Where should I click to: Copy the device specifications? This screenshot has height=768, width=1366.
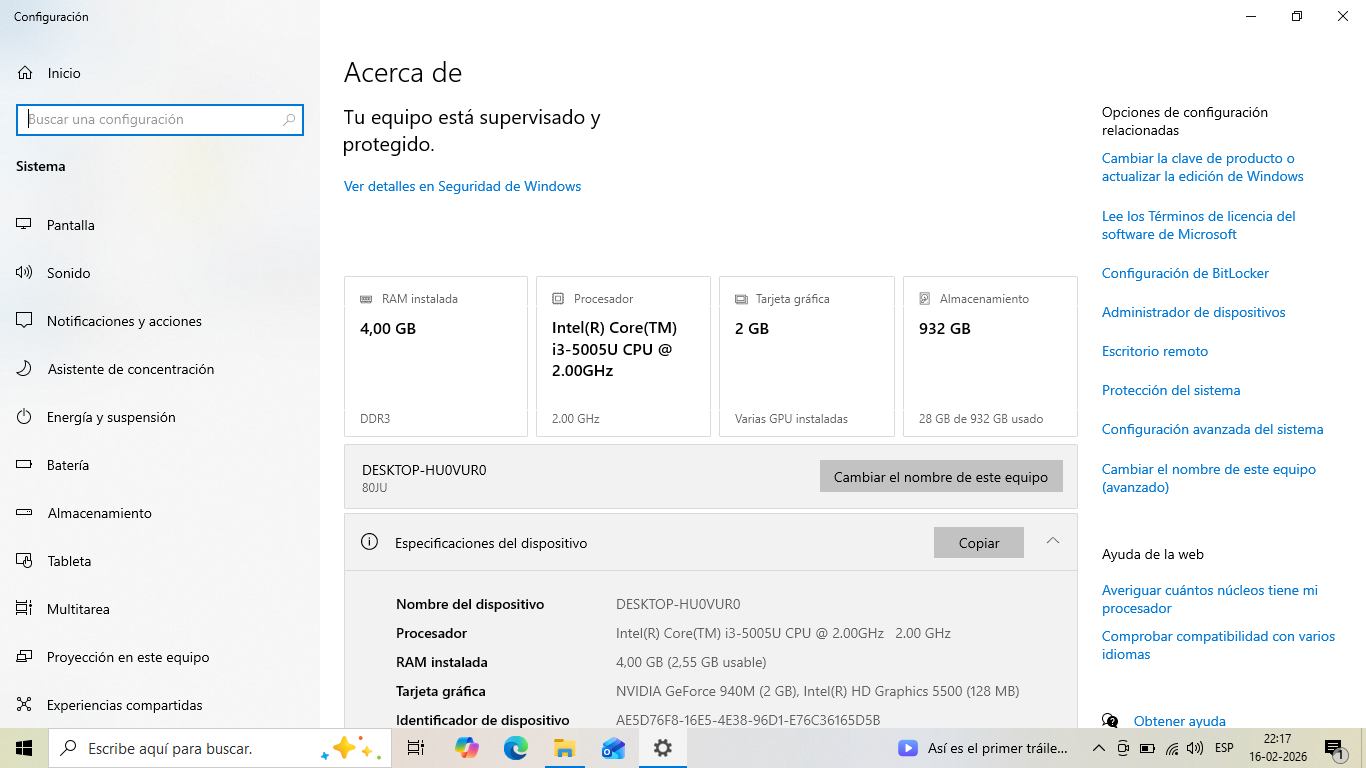(x=978, y=543)
